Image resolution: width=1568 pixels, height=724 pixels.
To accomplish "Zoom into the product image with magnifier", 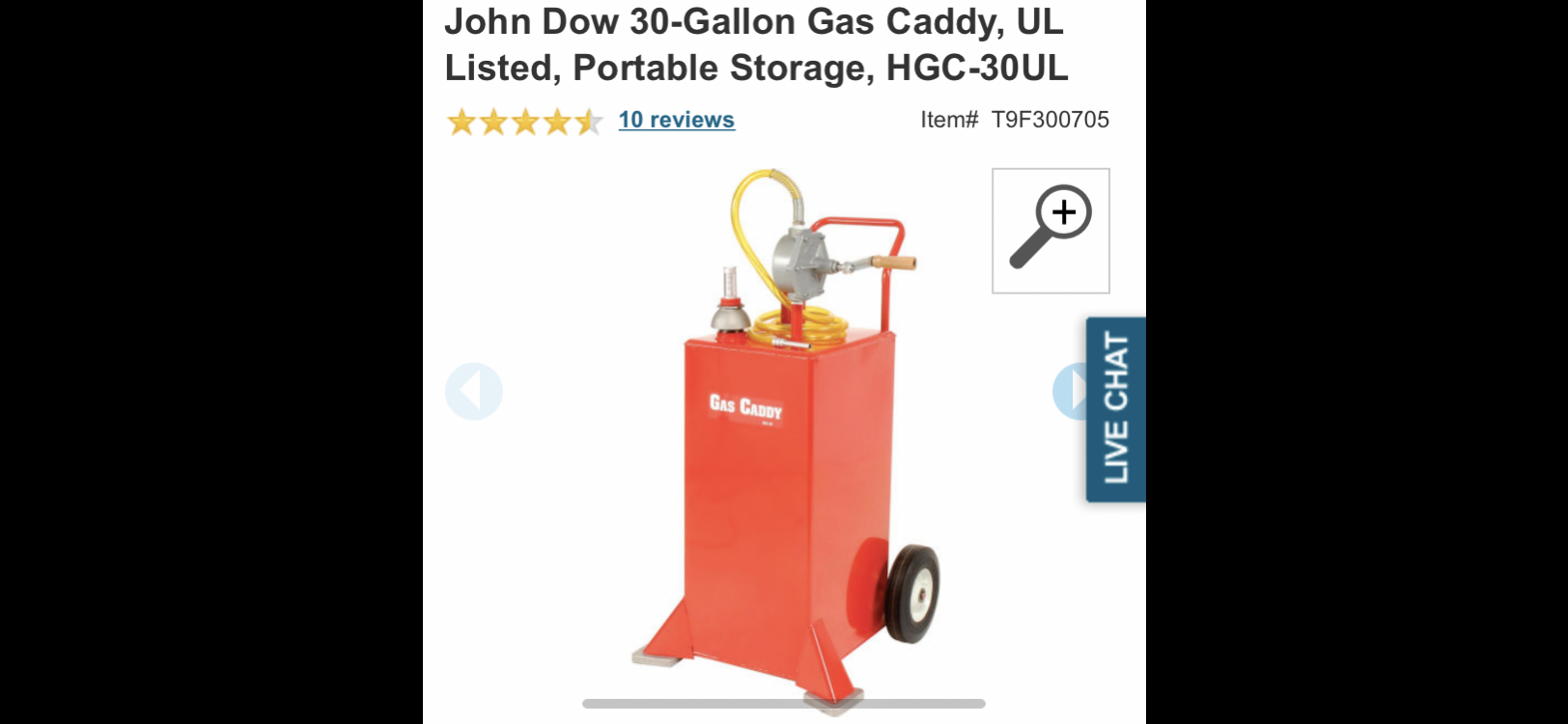I will coord(1050,231).
